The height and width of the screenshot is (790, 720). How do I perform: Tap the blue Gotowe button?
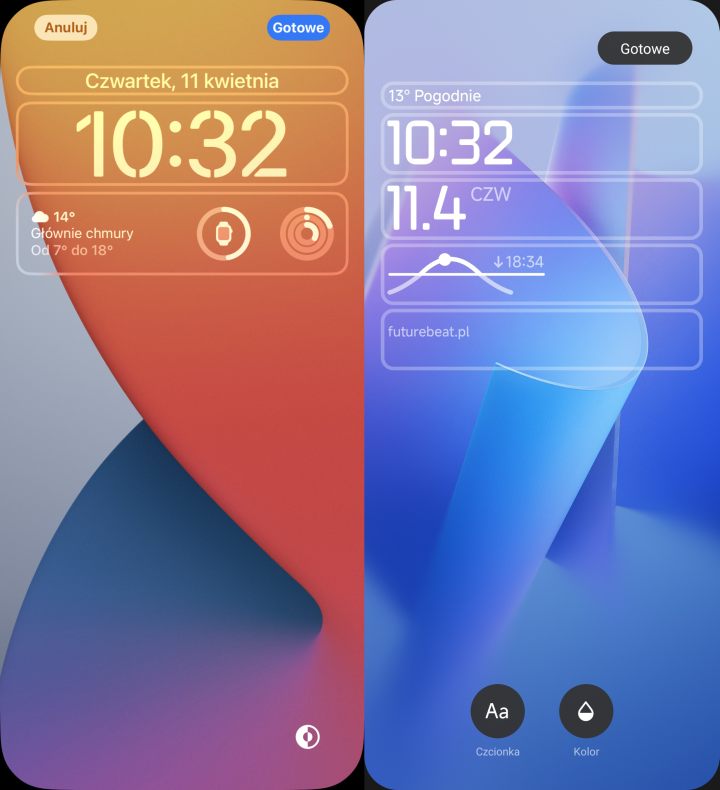pos(298,28)
